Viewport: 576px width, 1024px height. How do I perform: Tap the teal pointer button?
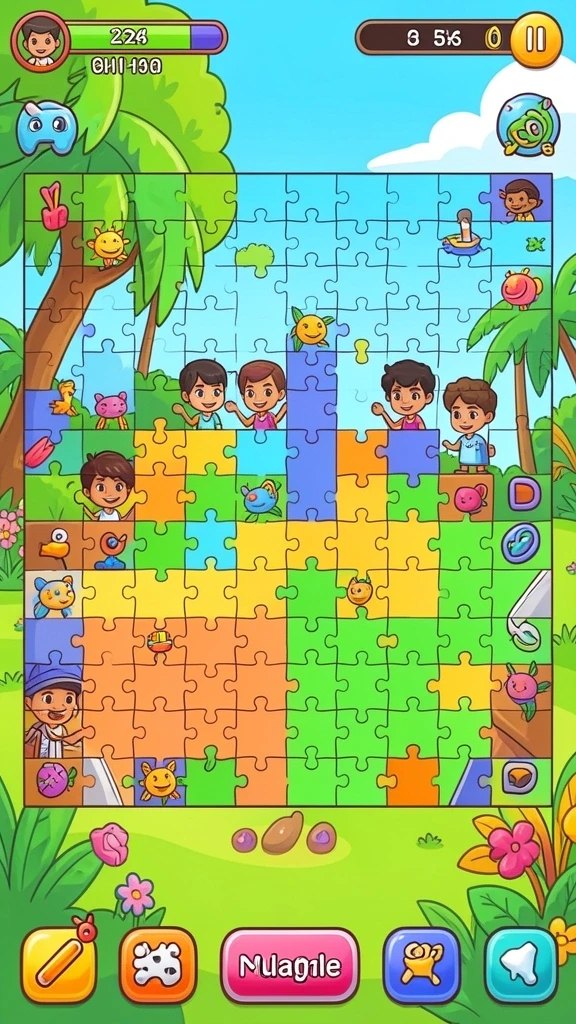coord(521,965)
